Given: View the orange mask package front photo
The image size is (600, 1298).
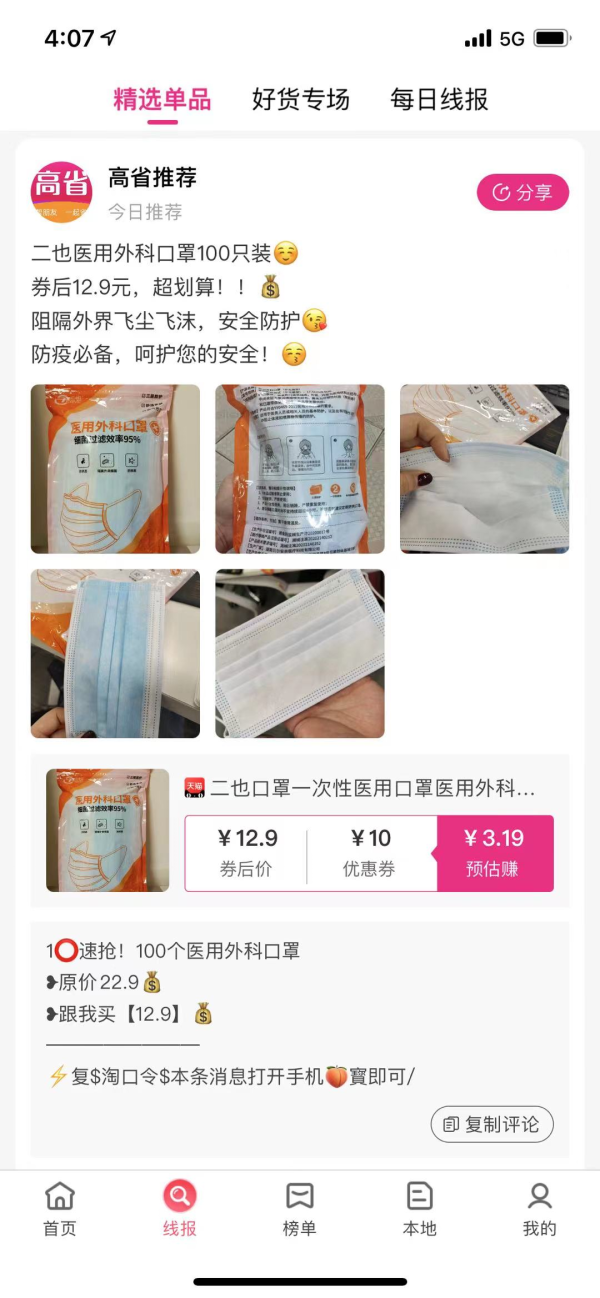Looking at the screenshot, I should (x=115, y=469).
